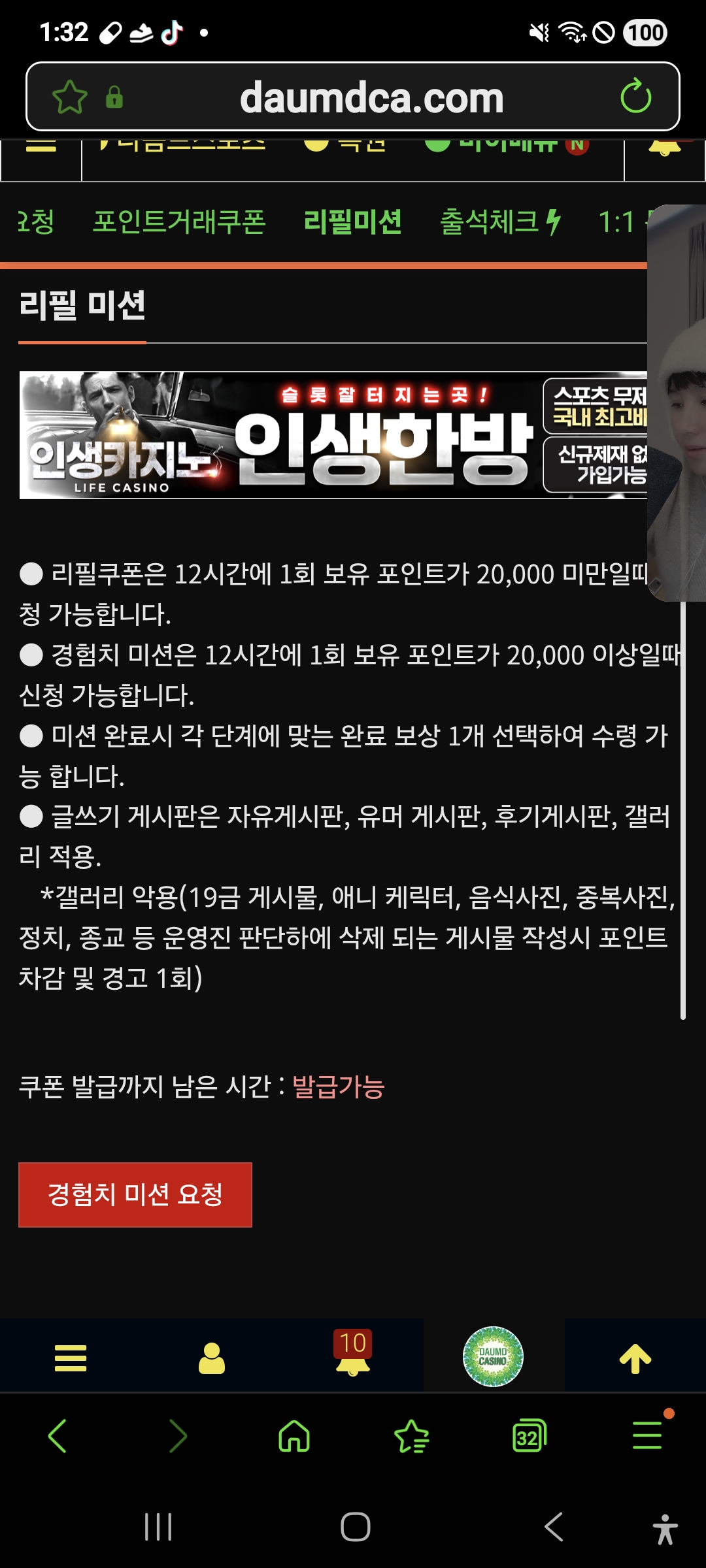Jump to top with the up arrow
The width and height of the screenshot is (706, 1568).
tap(635, 1358)
